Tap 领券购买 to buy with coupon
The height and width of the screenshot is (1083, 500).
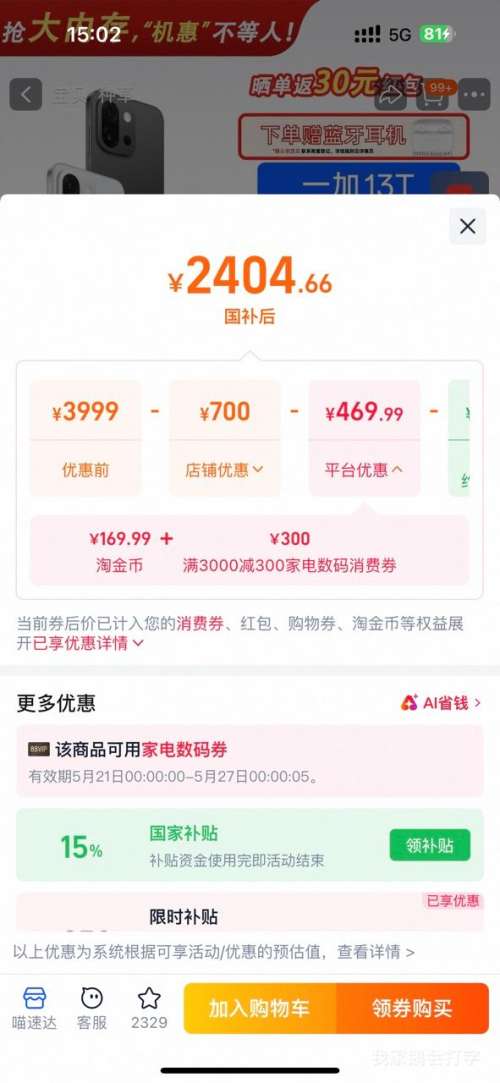pos(412,1008)
